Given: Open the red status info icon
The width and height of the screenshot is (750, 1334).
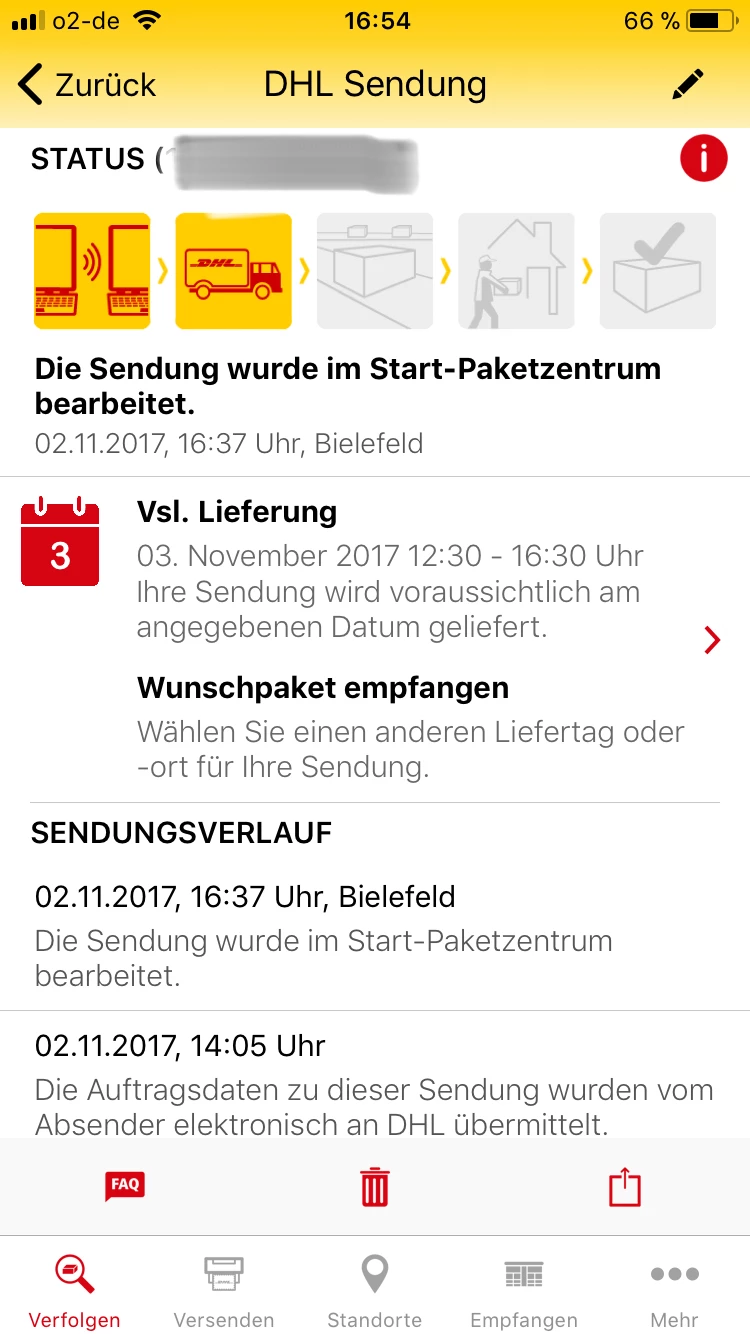Looking at the screenshot, I should click(x=703, y=159).
